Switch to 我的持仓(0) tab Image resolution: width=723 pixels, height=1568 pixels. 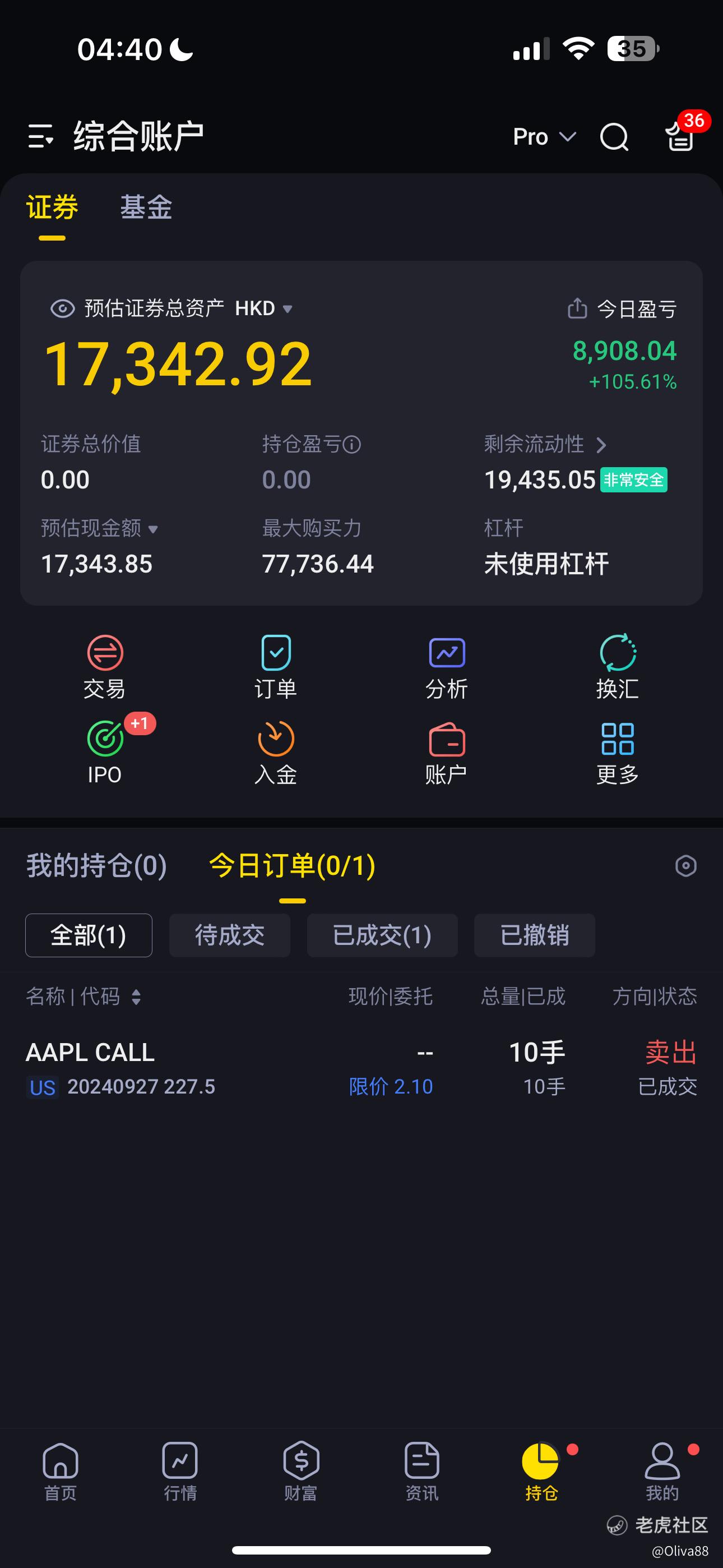coord(96,865)
